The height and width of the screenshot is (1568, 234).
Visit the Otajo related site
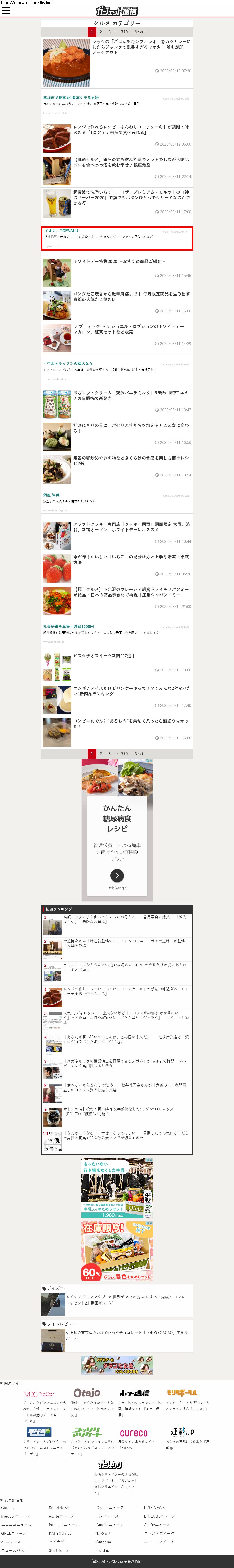click(87, 1393)
